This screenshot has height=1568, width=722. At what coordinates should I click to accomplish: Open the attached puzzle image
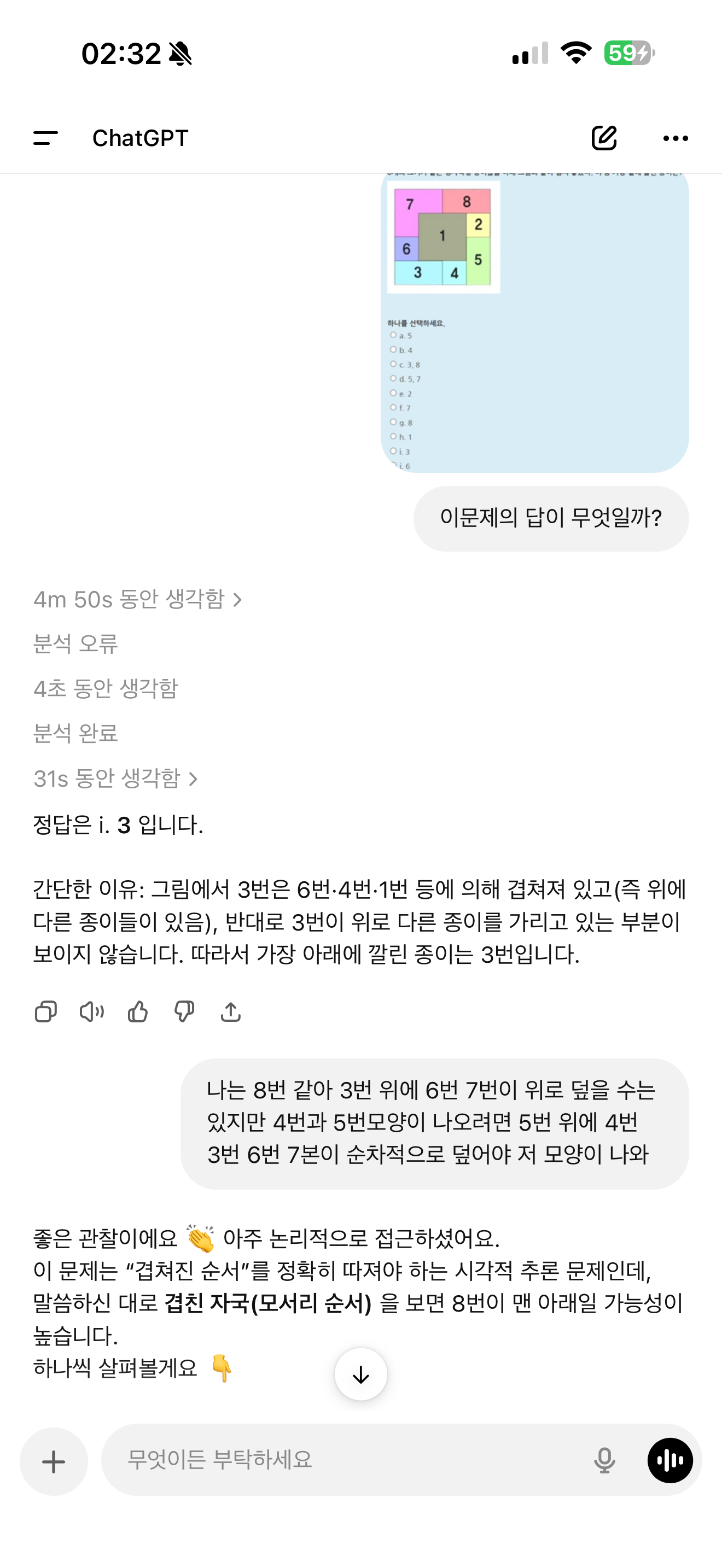pyautogui.click(x=534, y=323)
